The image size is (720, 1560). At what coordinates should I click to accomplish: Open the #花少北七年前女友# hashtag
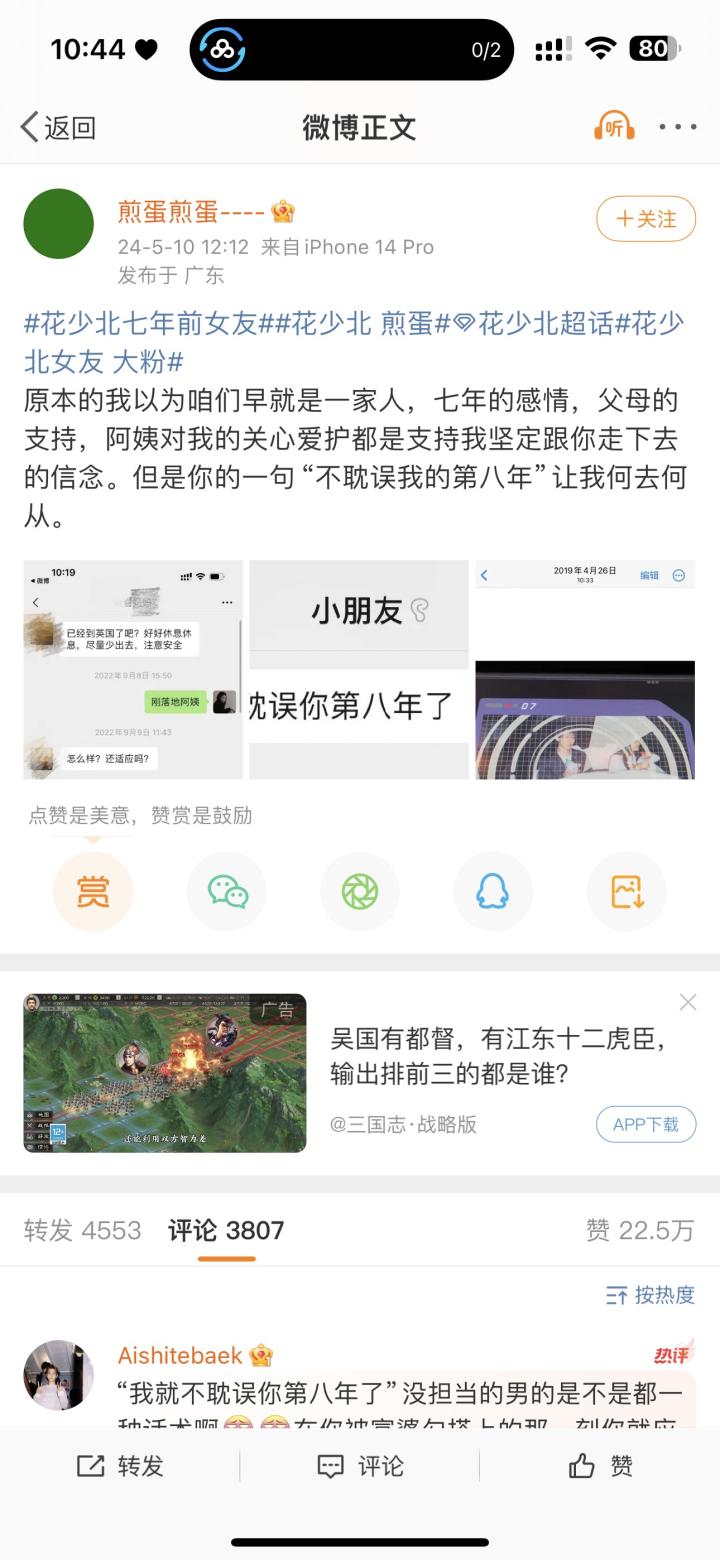141,324
